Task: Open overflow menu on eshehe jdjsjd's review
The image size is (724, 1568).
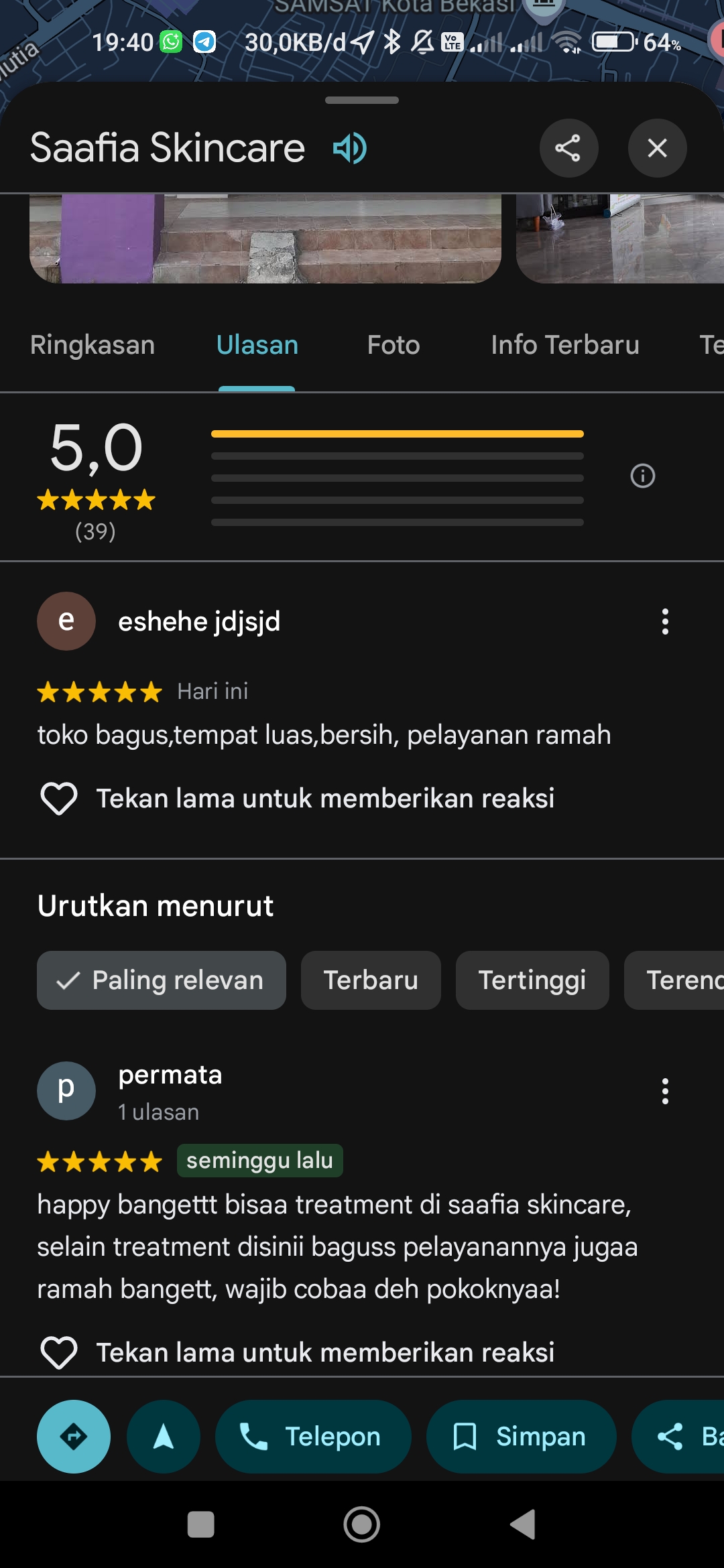Action: [x=665, y=621]
